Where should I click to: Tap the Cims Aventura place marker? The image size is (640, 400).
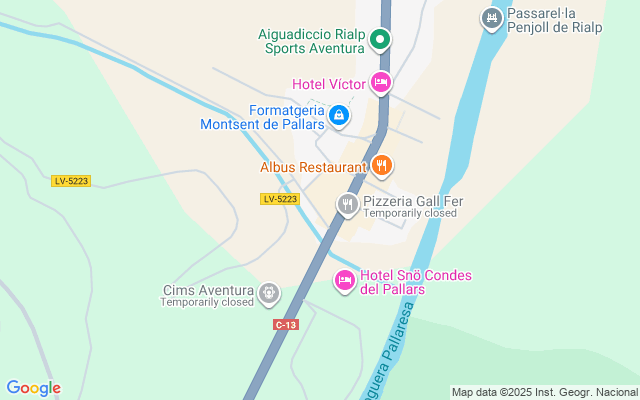(x=268, y=294)
